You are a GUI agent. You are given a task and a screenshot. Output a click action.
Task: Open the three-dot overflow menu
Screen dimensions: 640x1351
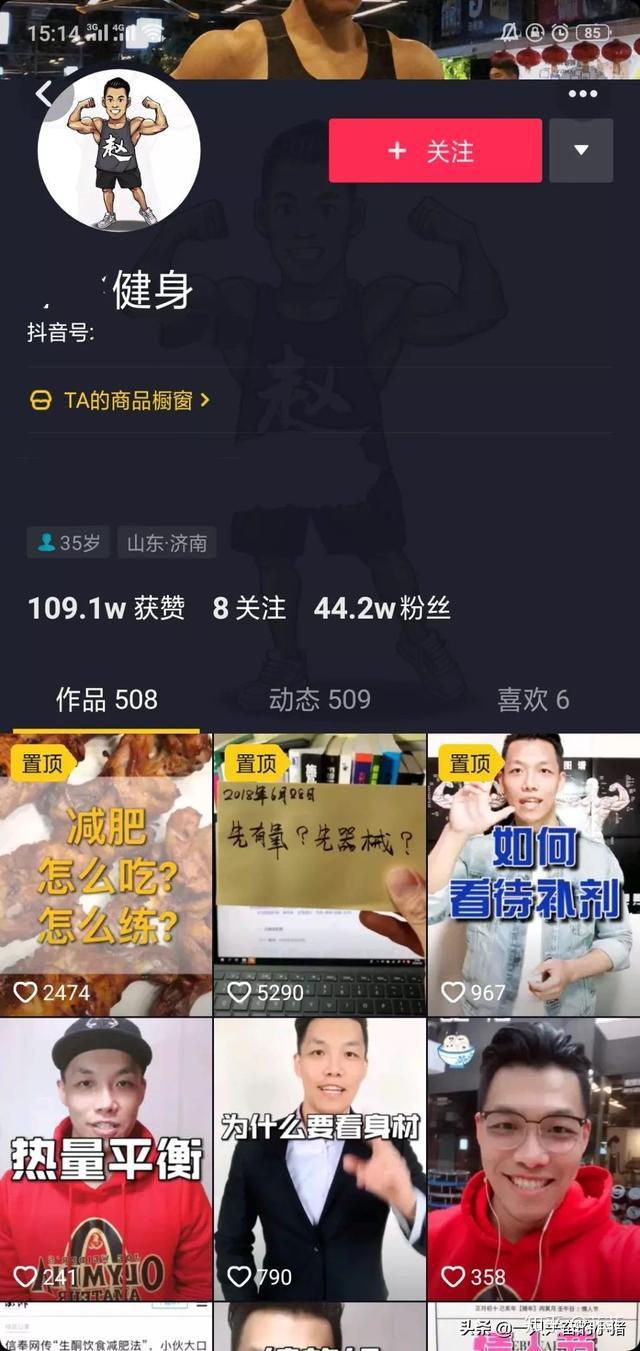pos(583,94)
